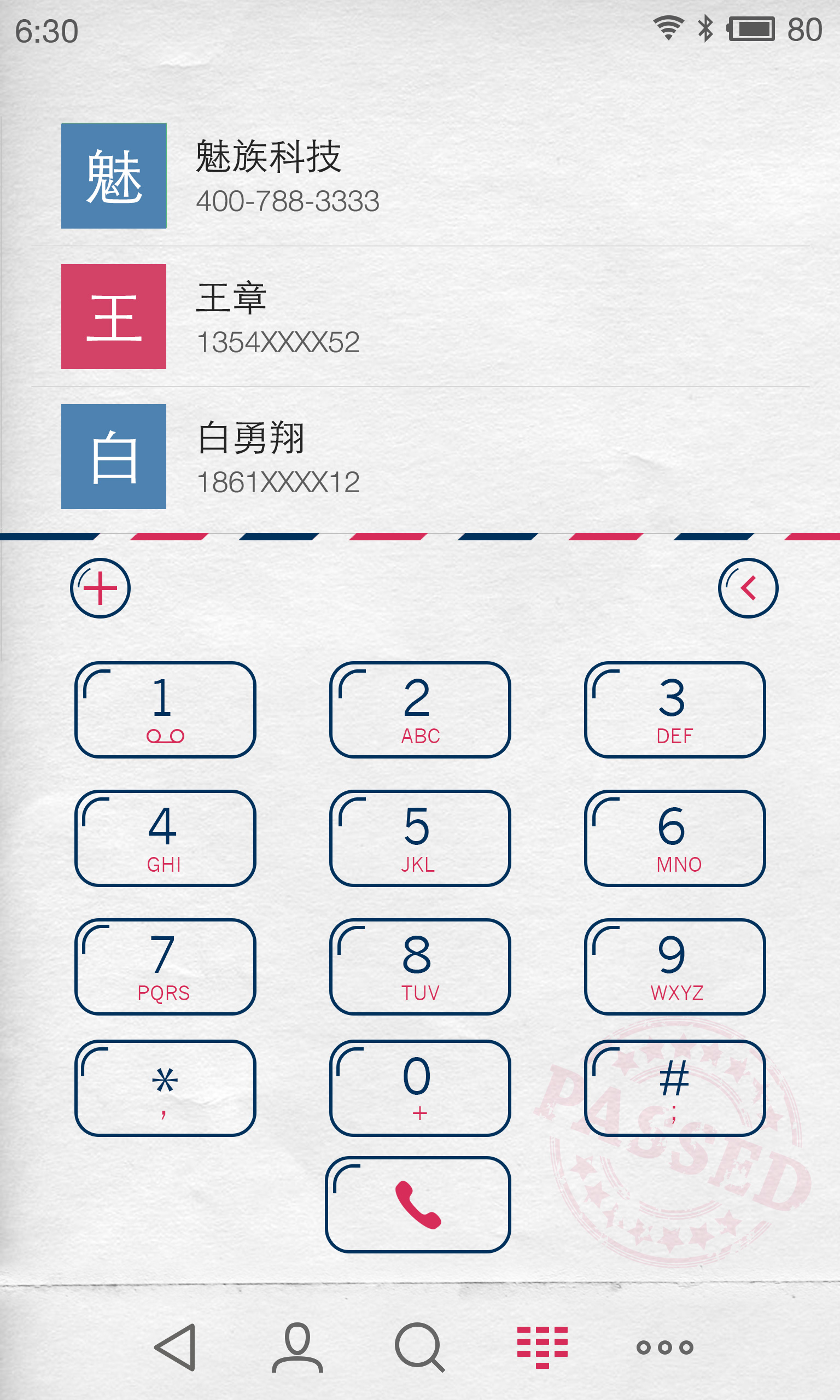Tap the 3 DEF key
840x1400 pixels.
(675, 710)
